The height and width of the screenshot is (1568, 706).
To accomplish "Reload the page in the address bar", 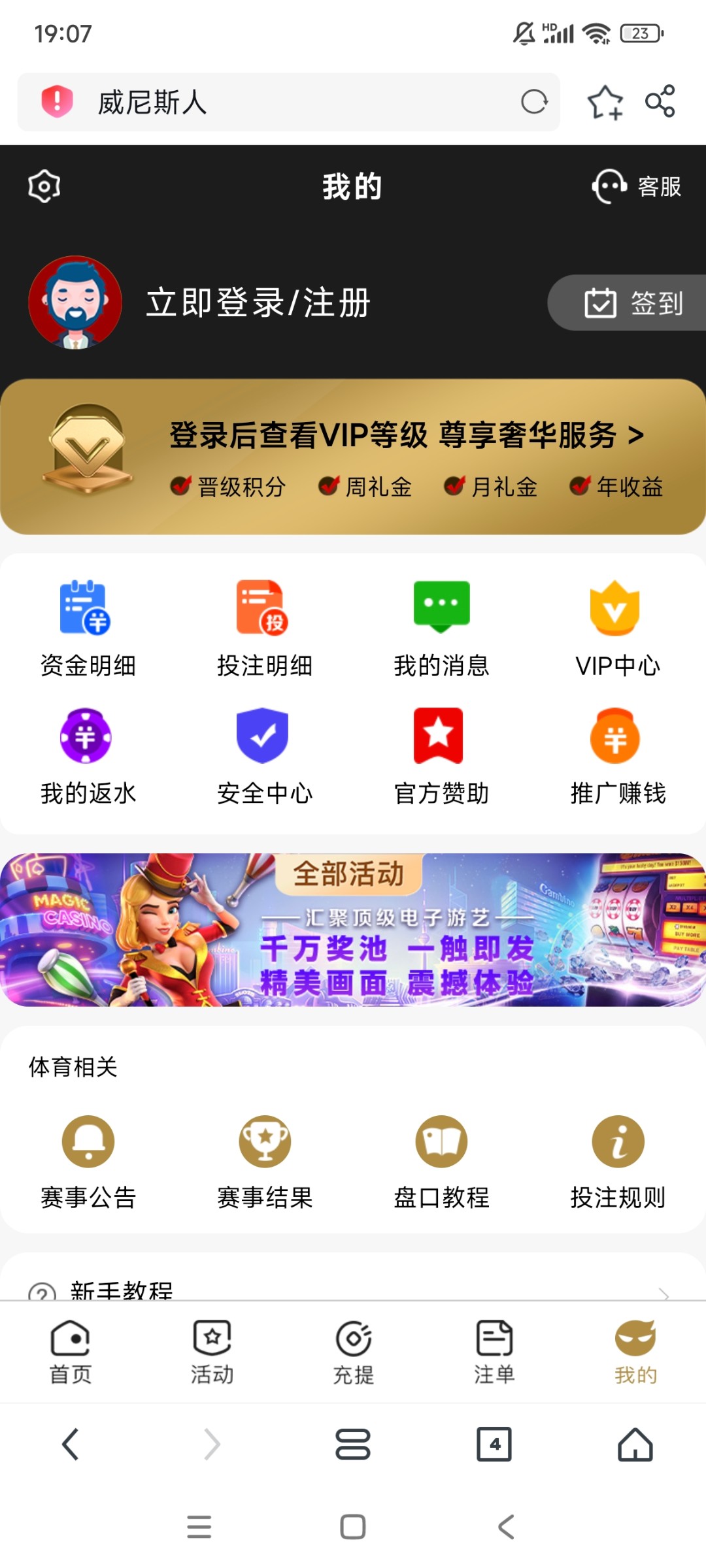I will [534, 102].
